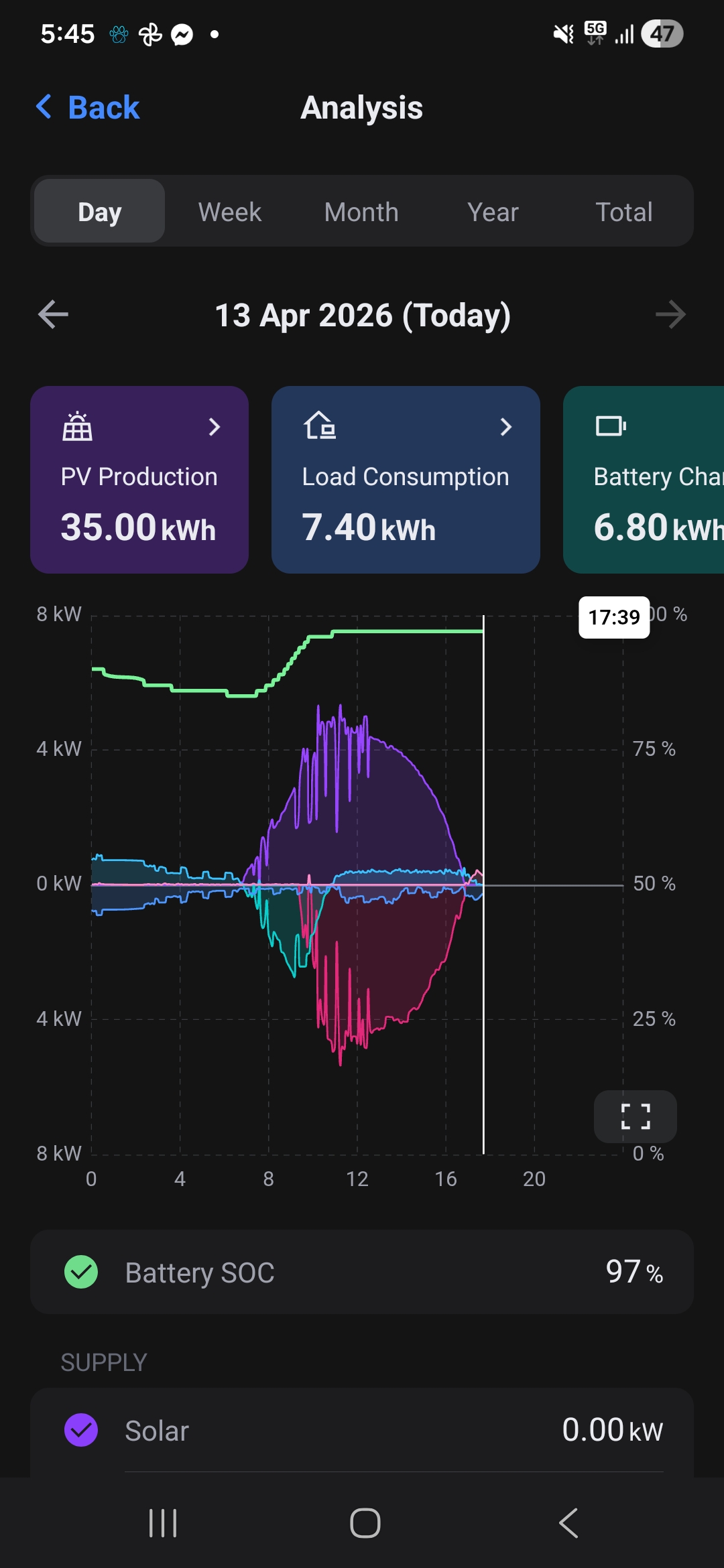Image resolution: width=724 pixels, height=1568 pixels.
Task: Select the Day view tab
Action: 100,212
